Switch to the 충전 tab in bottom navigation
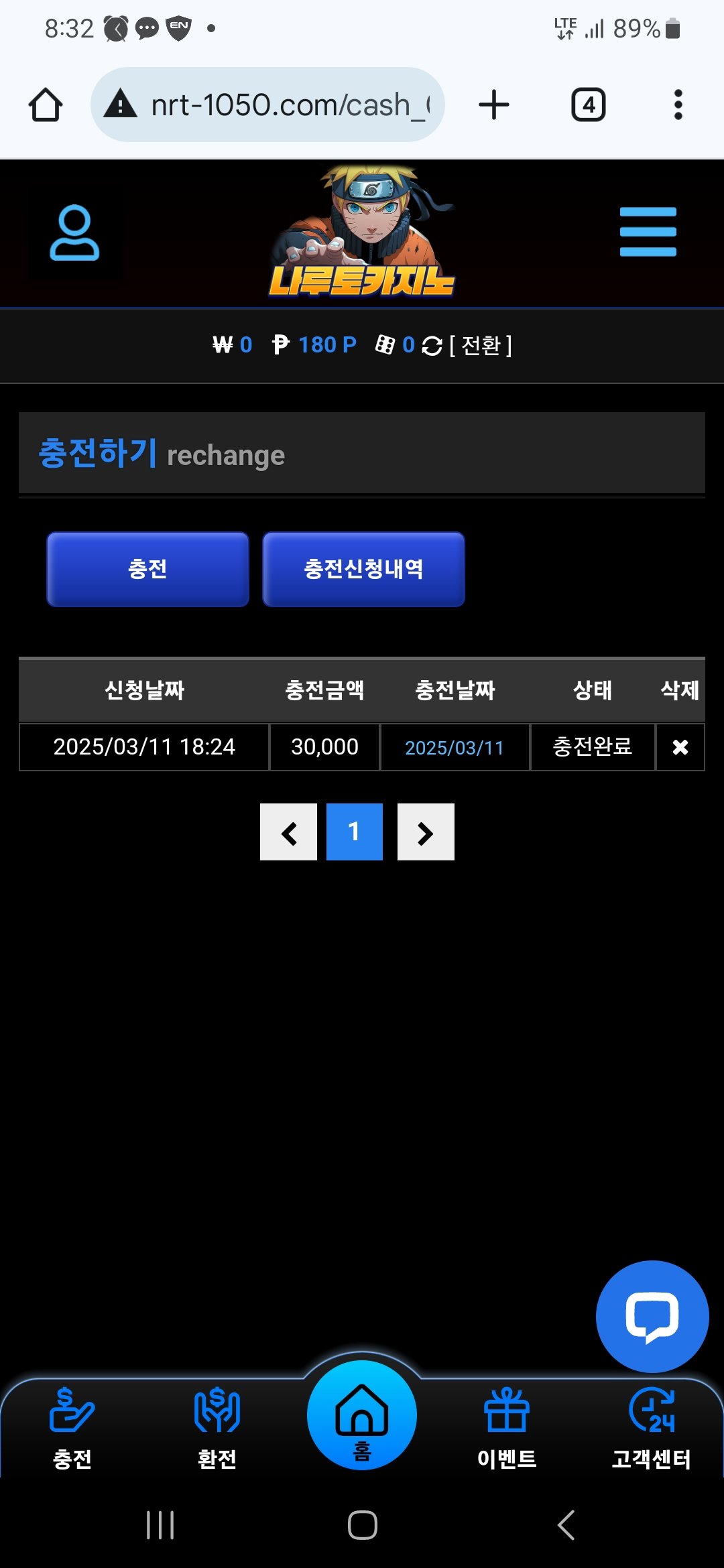Image resolution: width=724 pixels, height=1568 pixels. click(72, 1429)
